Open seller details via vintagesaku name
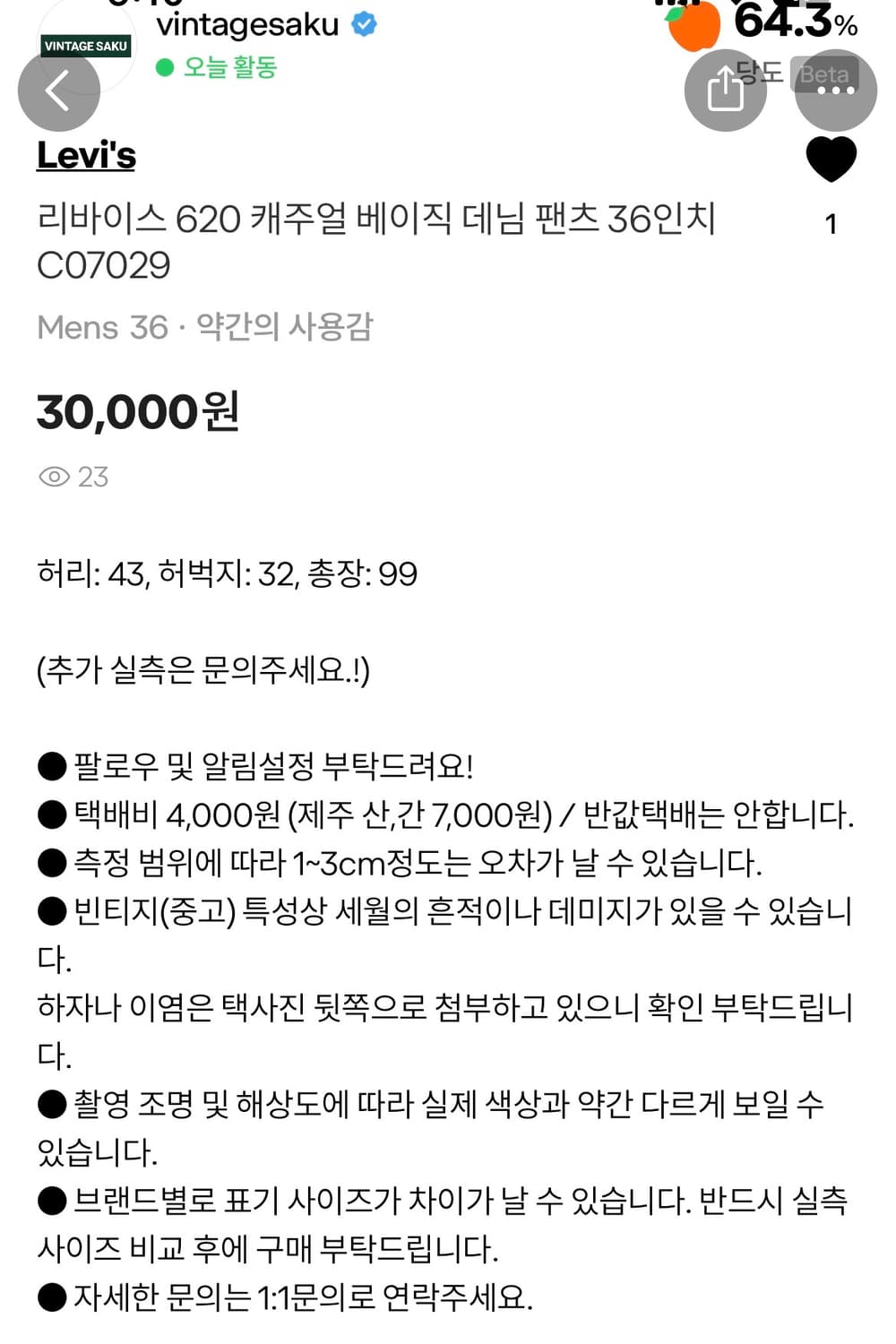Viewport: 896px width, 1344px height. coord(251,26)
